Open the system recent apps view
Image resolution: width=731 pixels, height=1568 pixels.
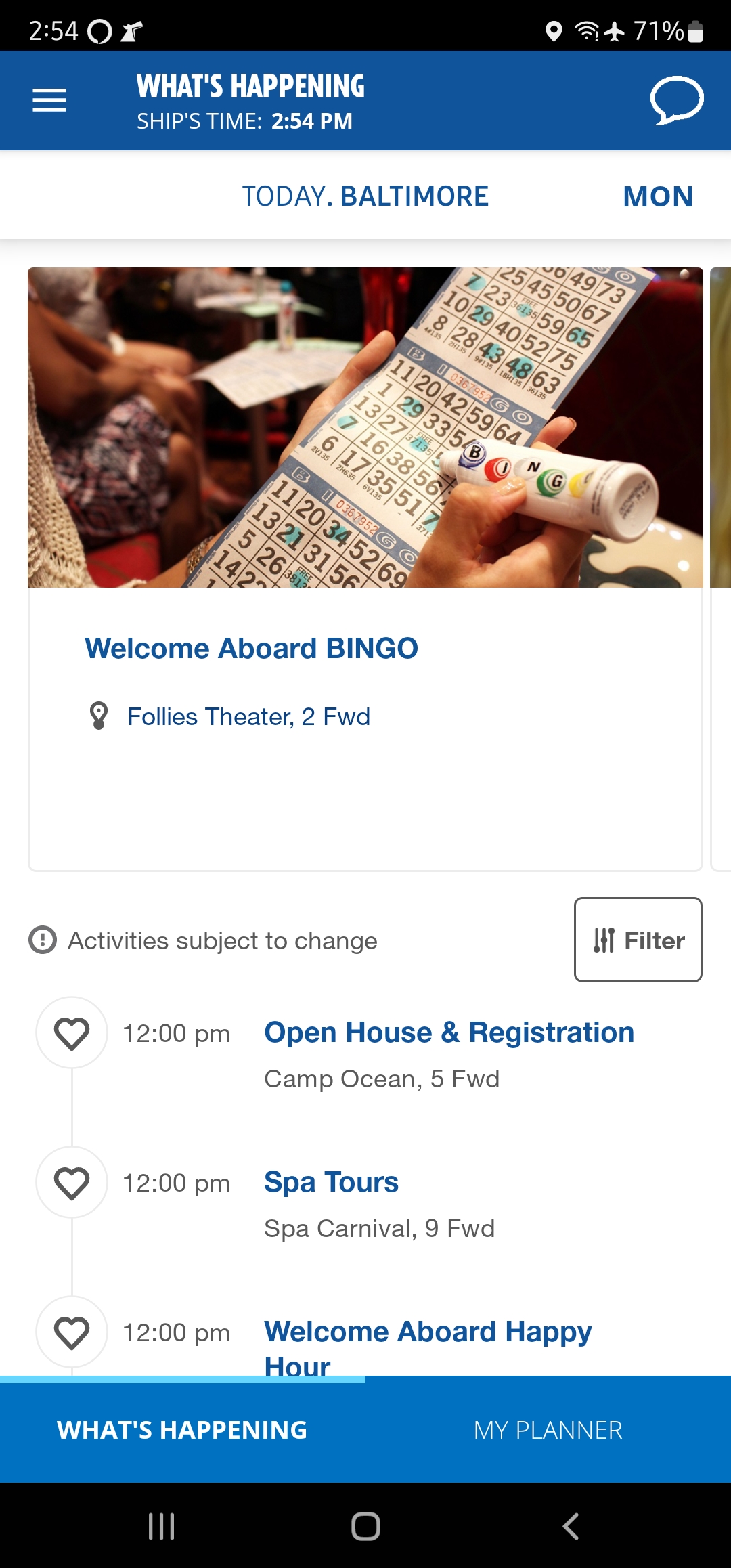(x=161, y=1526)
